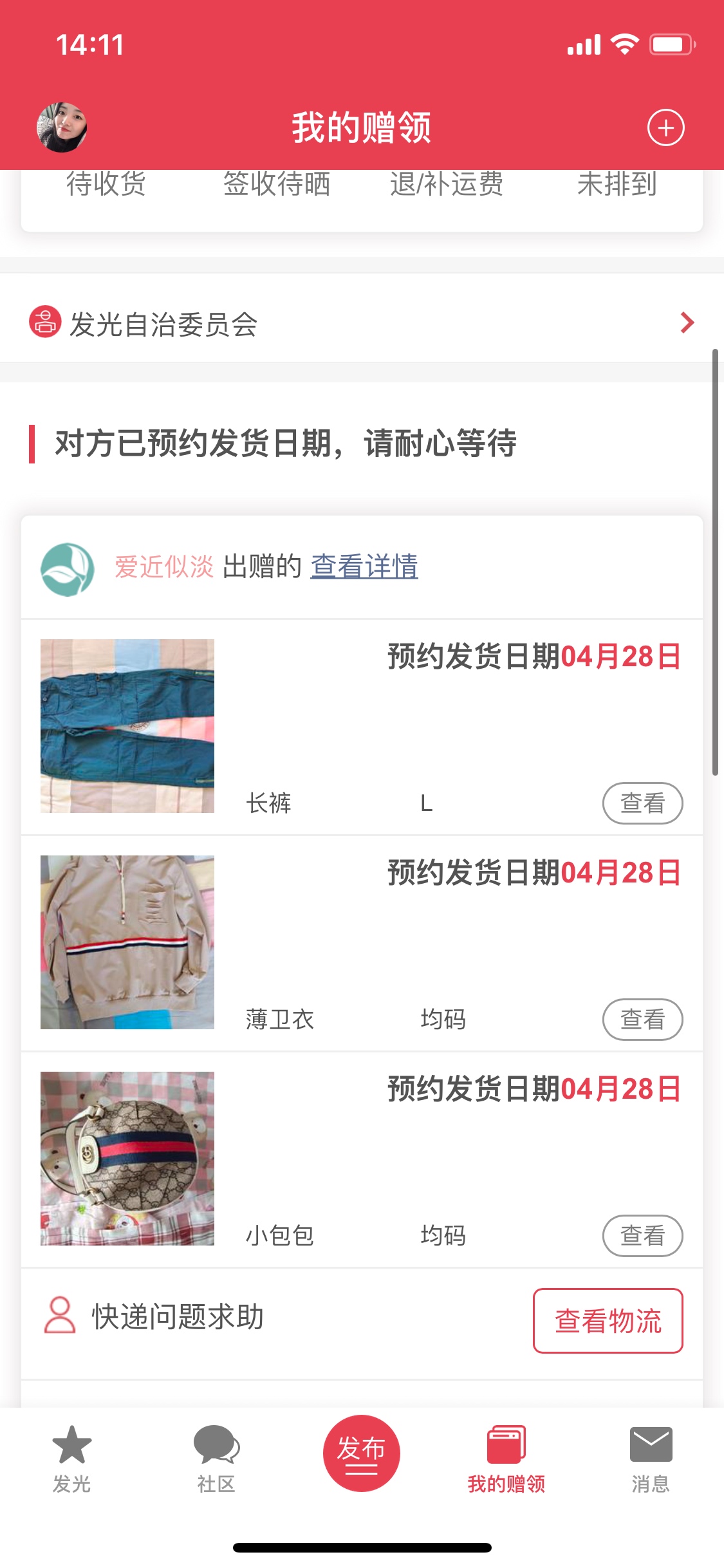Open 查看详情 link
724x1568 pixels.
[364, 567]
